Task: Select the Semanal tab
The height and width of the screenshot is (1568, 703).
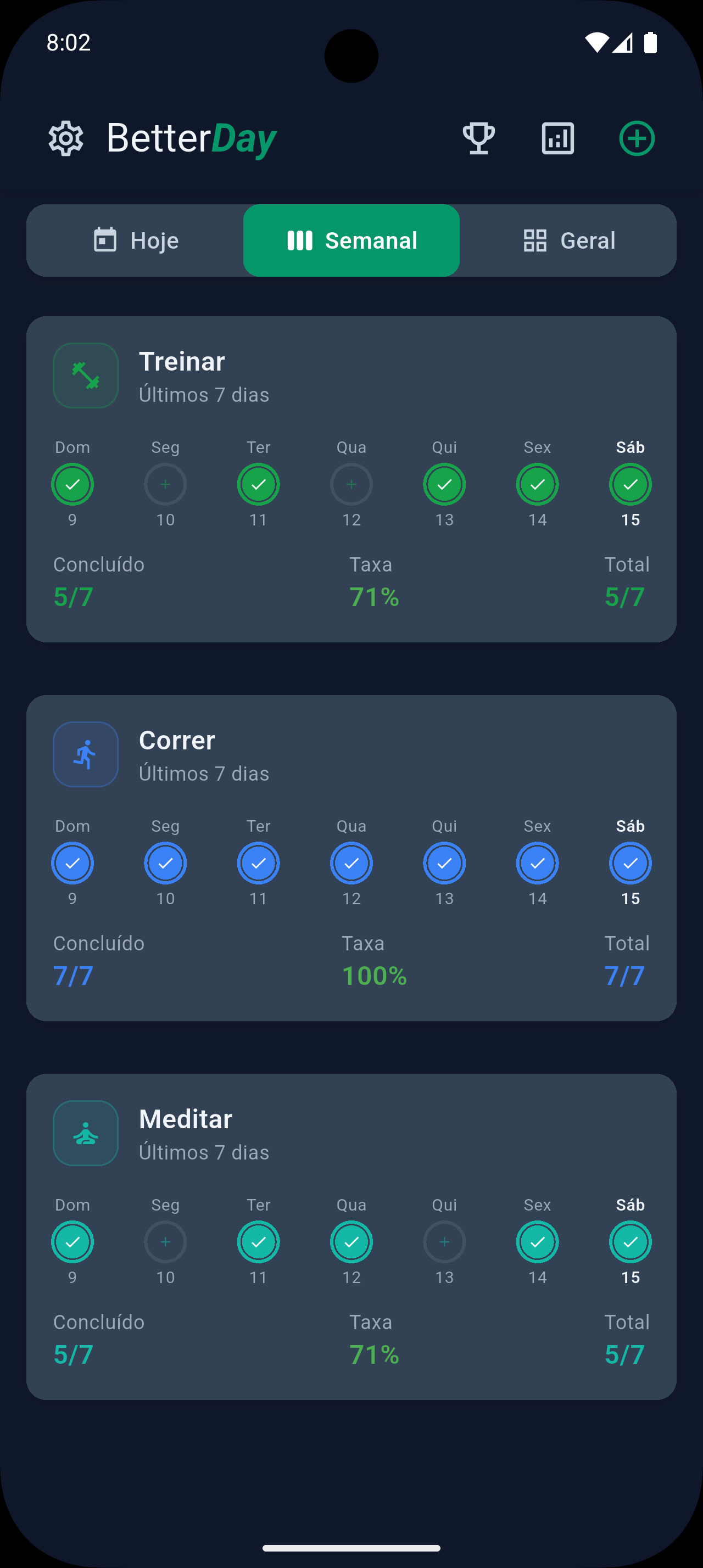Action: pos(351,240)
